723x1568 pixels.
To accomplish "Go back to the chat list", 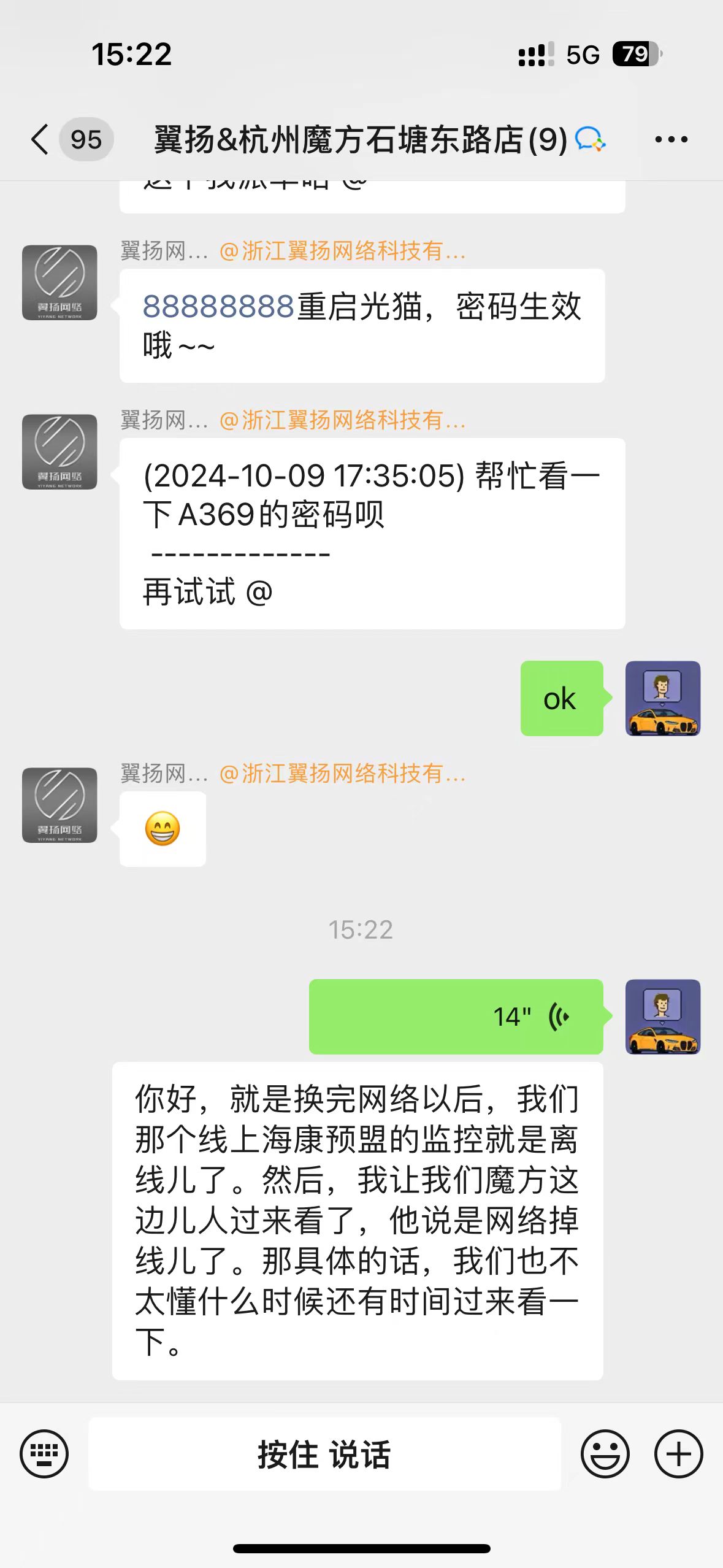I will click(x=40, y=139).
